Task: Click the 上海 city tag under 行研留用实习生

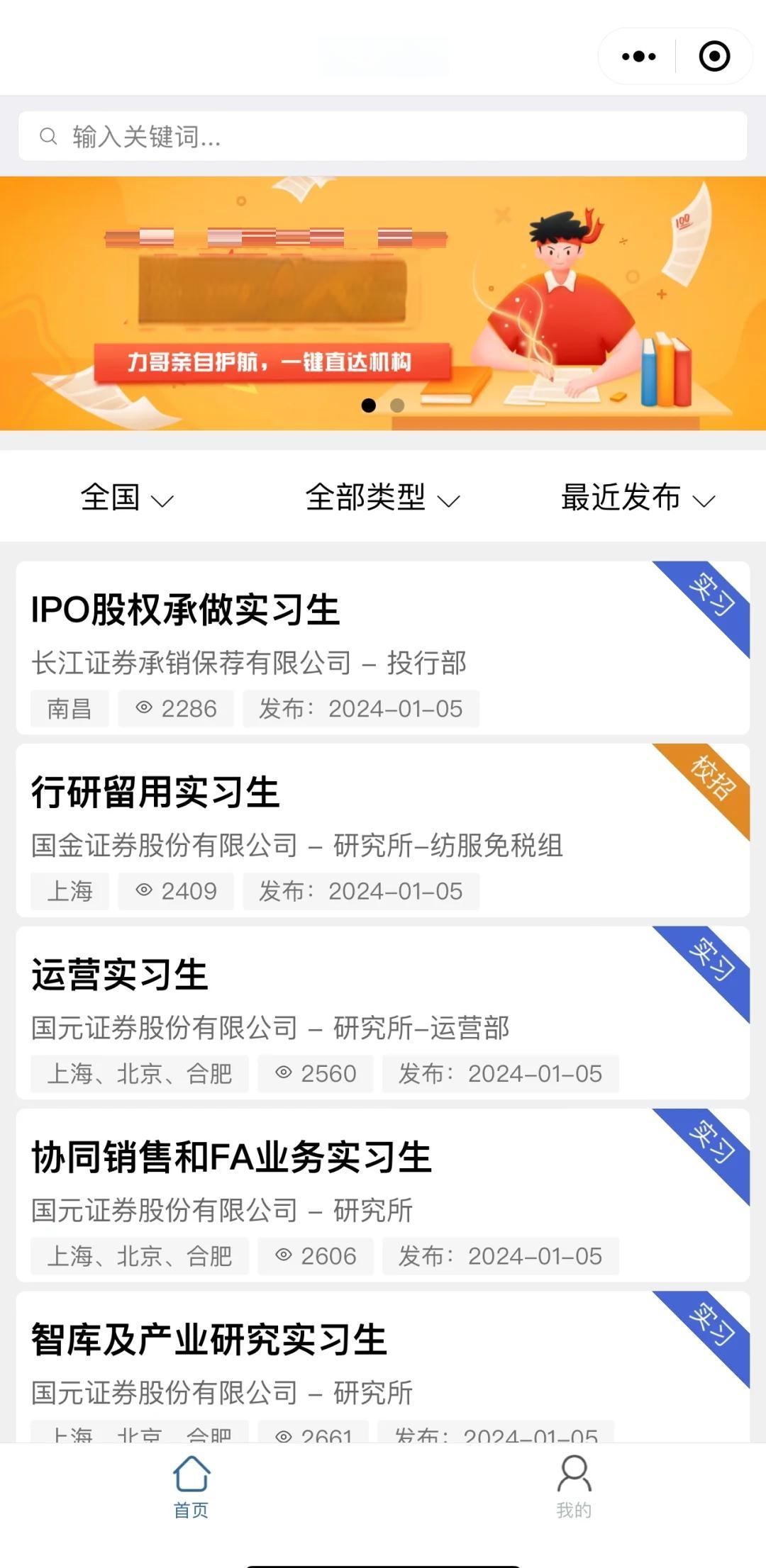Action: (70, 891)
